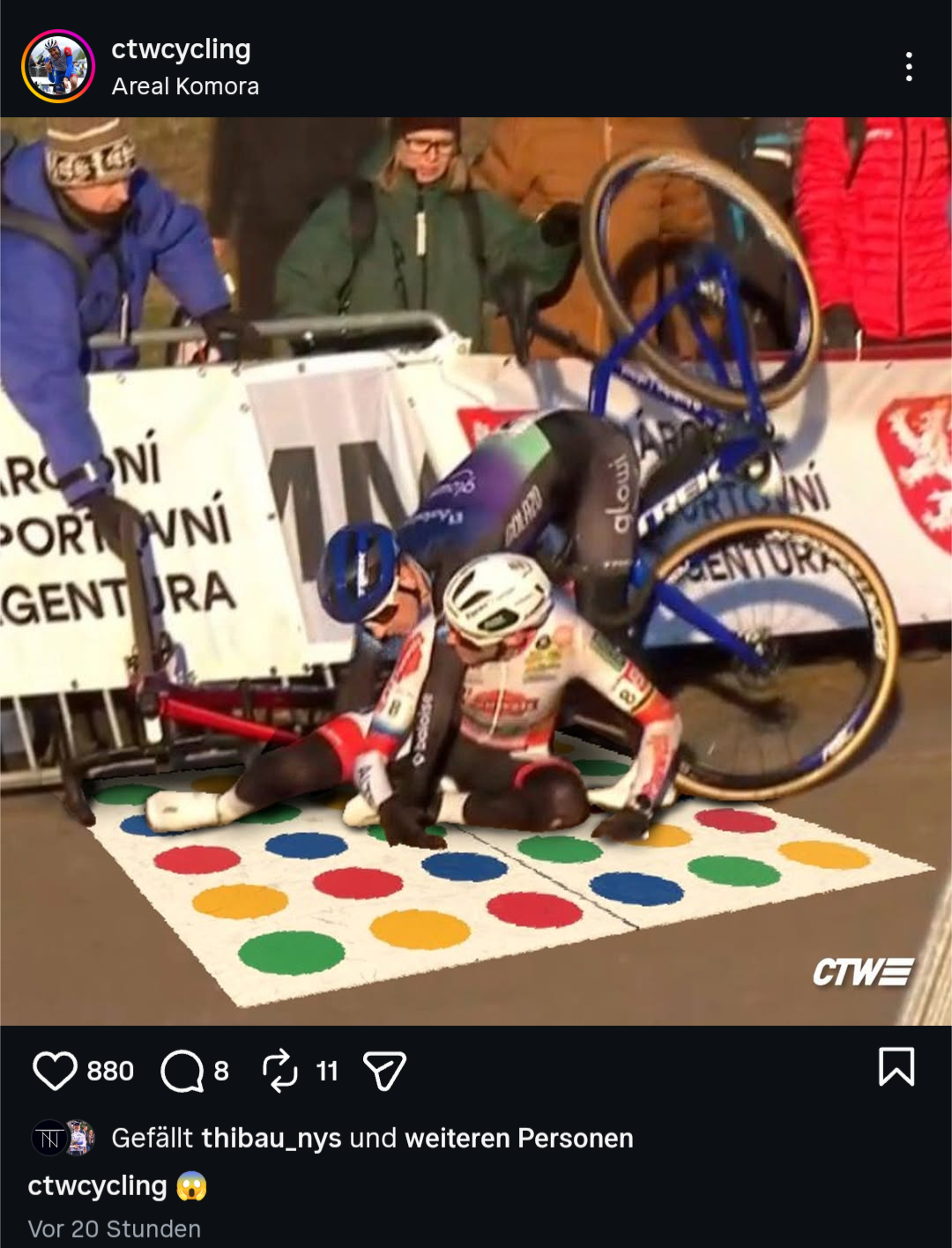Share the post via the paper plane icon
The height and width of the screenshot is (1248, 952).
click(x=384, y=1070)
